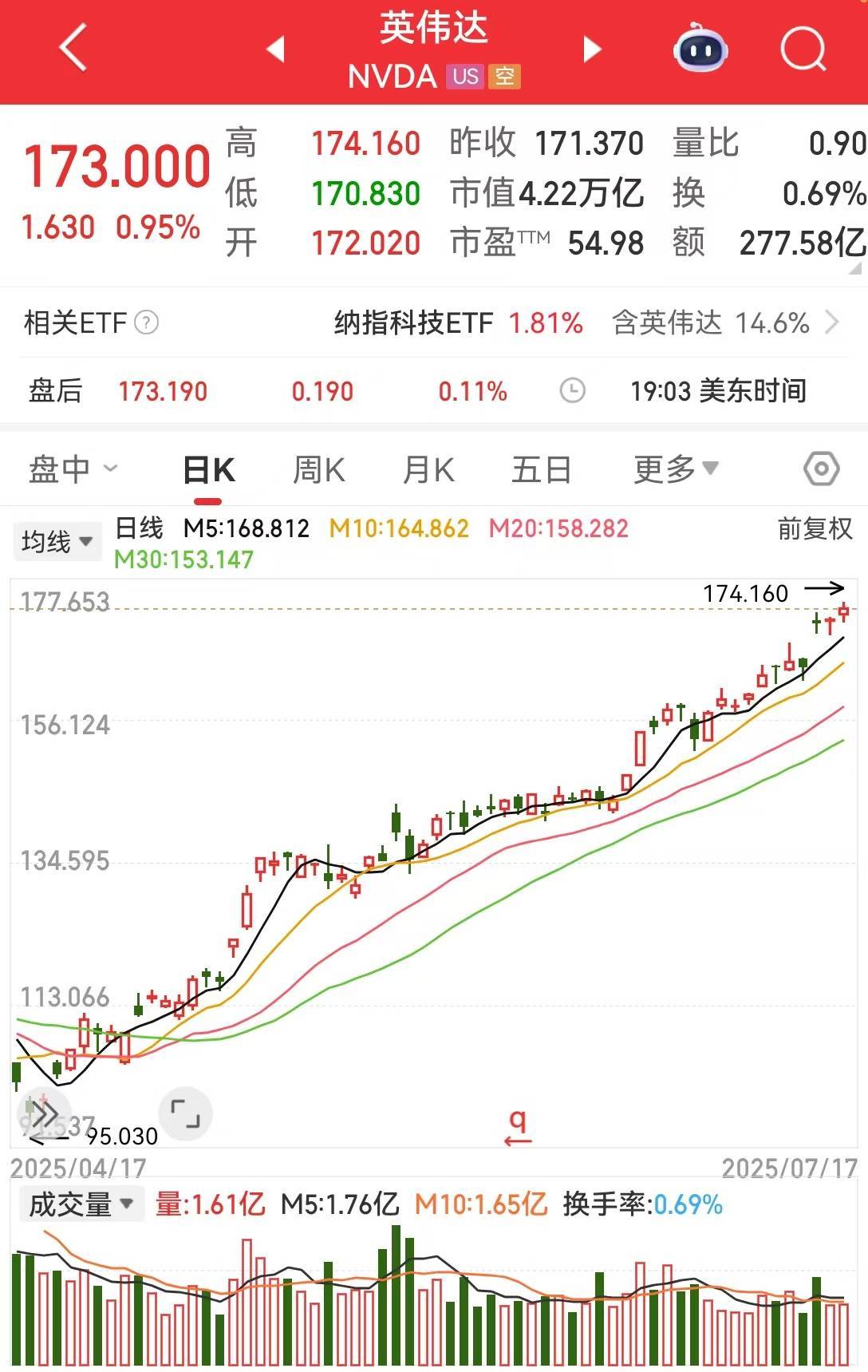Click the 空 short-sell badge
The image size is (868, 1372).
pos(506,77)
